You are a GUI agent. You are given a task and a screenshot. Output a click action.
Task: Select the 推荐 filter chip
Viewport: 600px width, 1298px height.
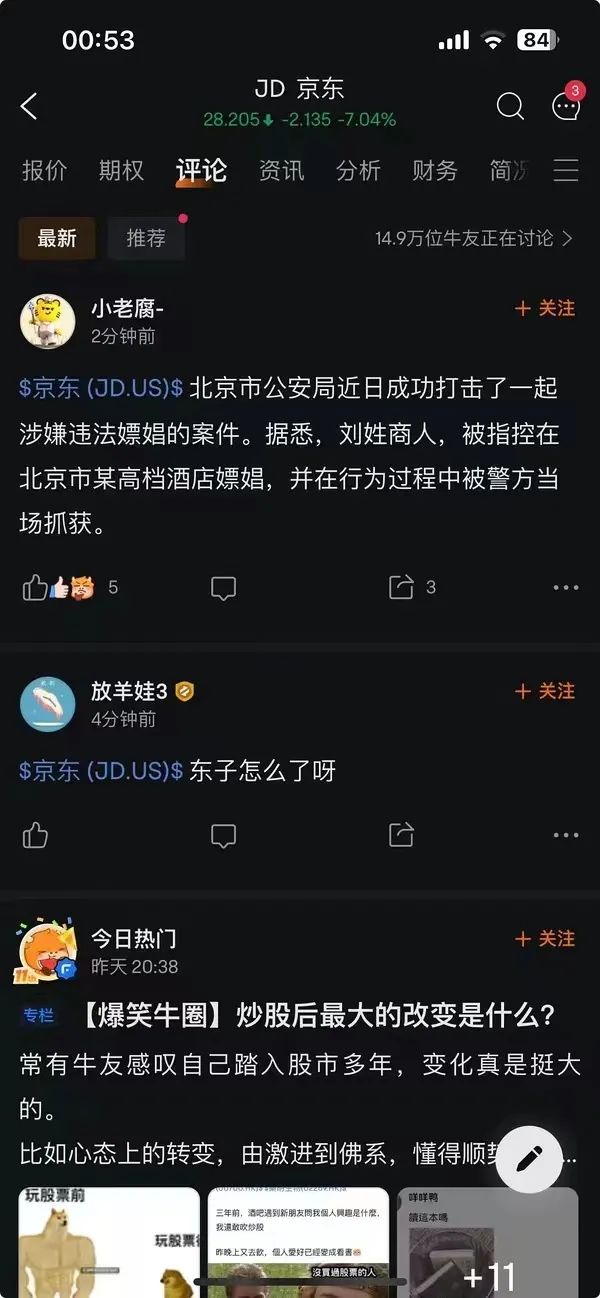tap(146, 239)
